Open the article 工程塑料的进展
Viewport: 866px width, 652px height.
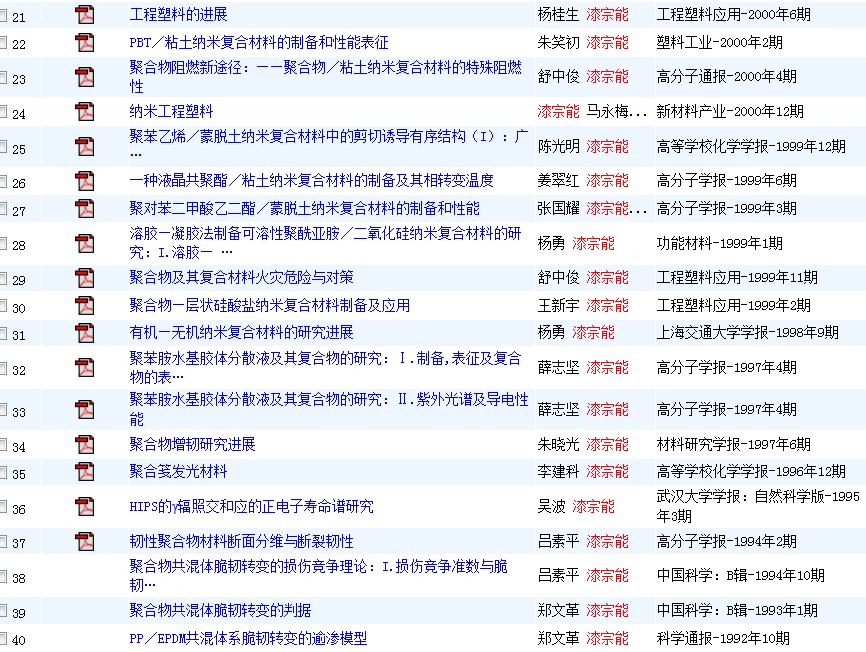pyautogui.click(x=179, y=15)
